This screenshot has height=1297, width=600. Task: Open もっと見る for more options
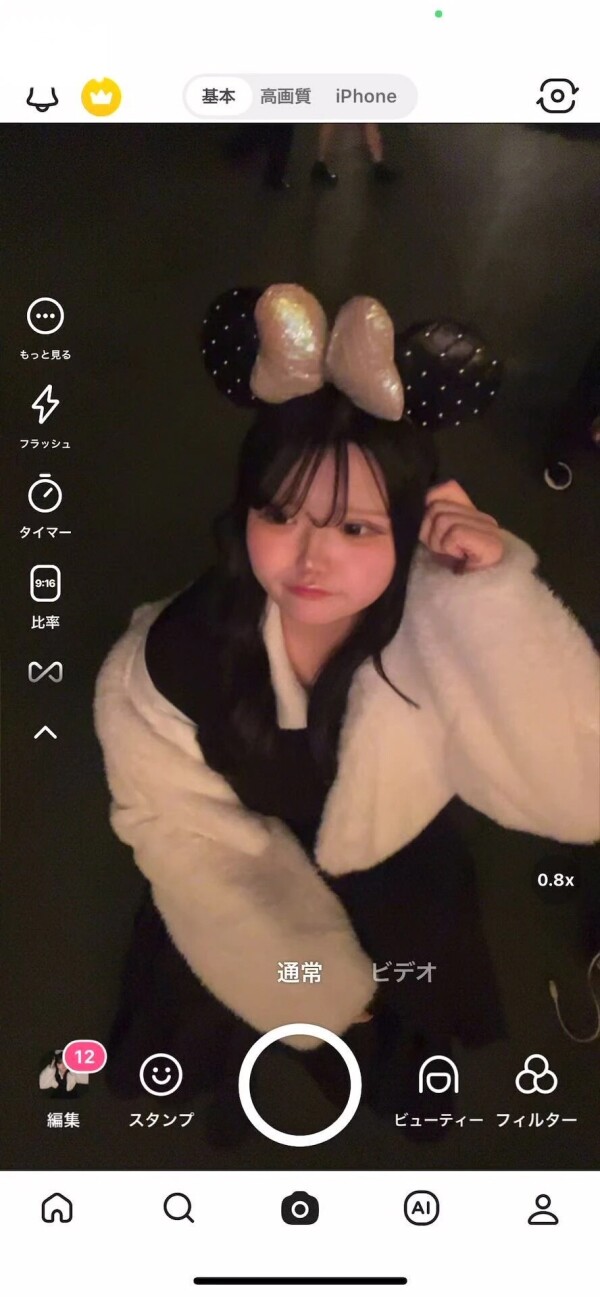(45, 317)
